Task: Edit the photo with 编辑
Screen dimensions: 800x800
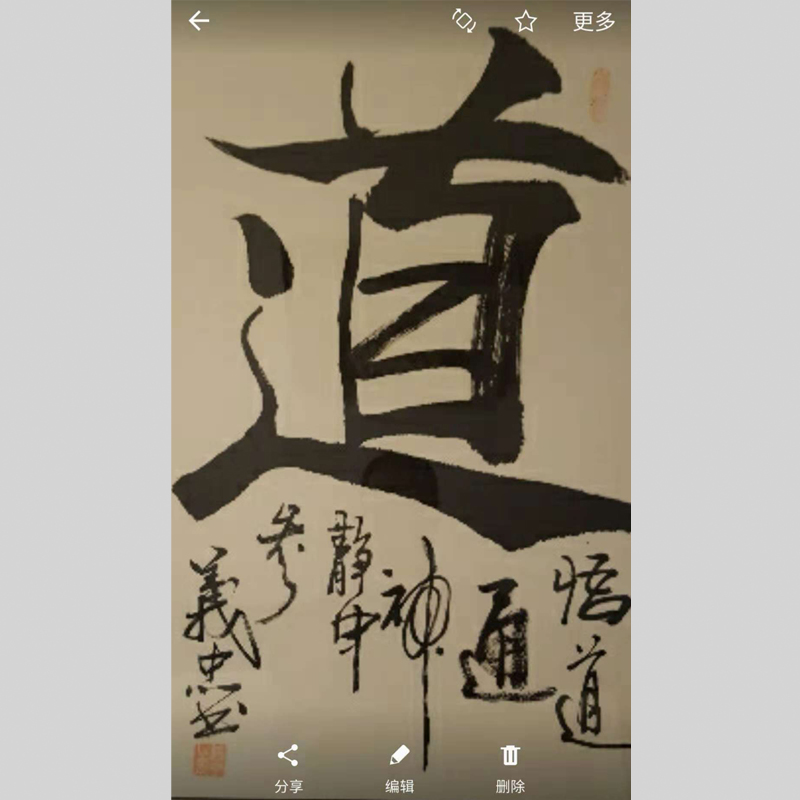Action: [x=399, y=766]
